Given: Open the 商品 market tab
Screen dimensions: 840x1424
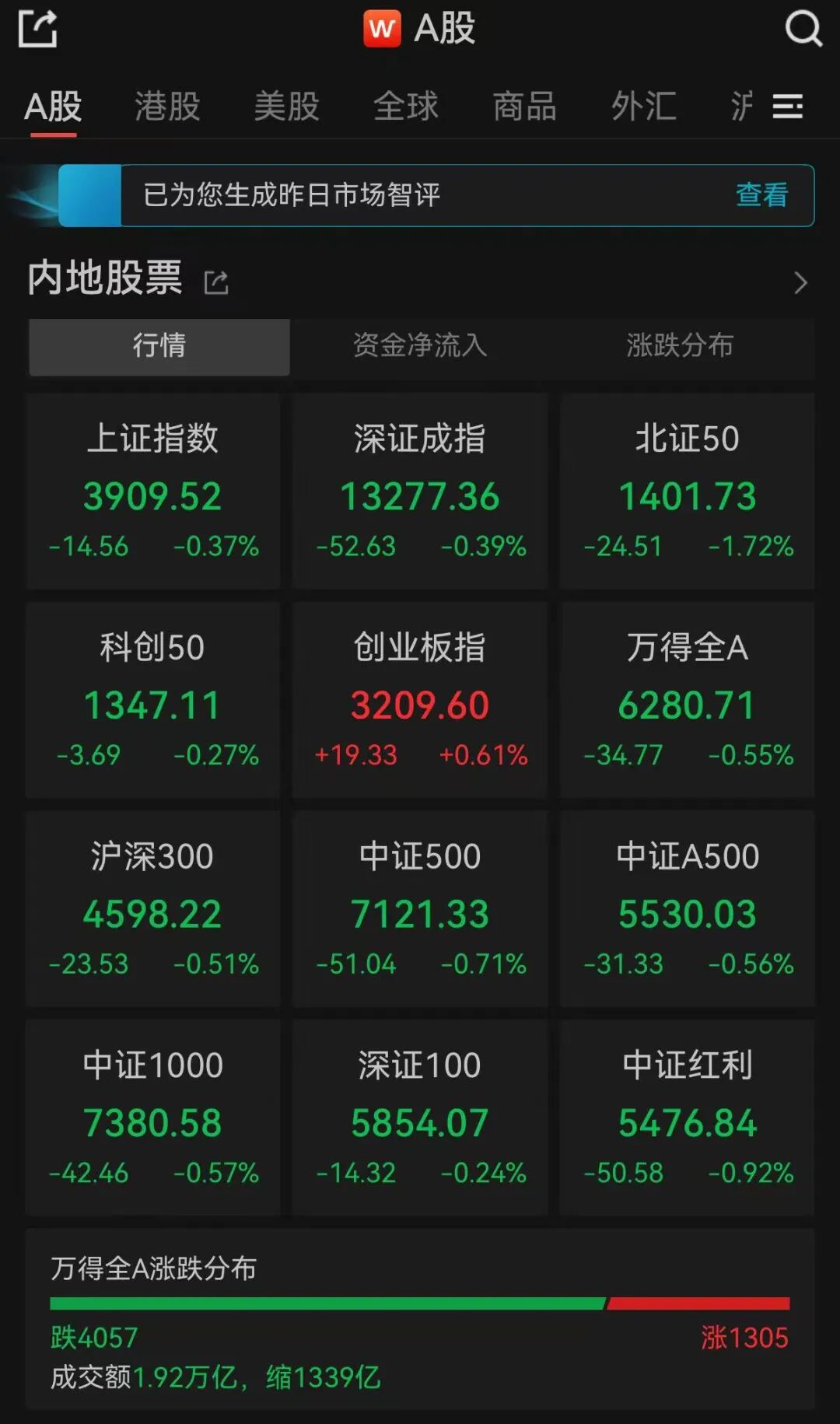Looking at the screenshot, I should pyautogui.click(x=524, y=107).
